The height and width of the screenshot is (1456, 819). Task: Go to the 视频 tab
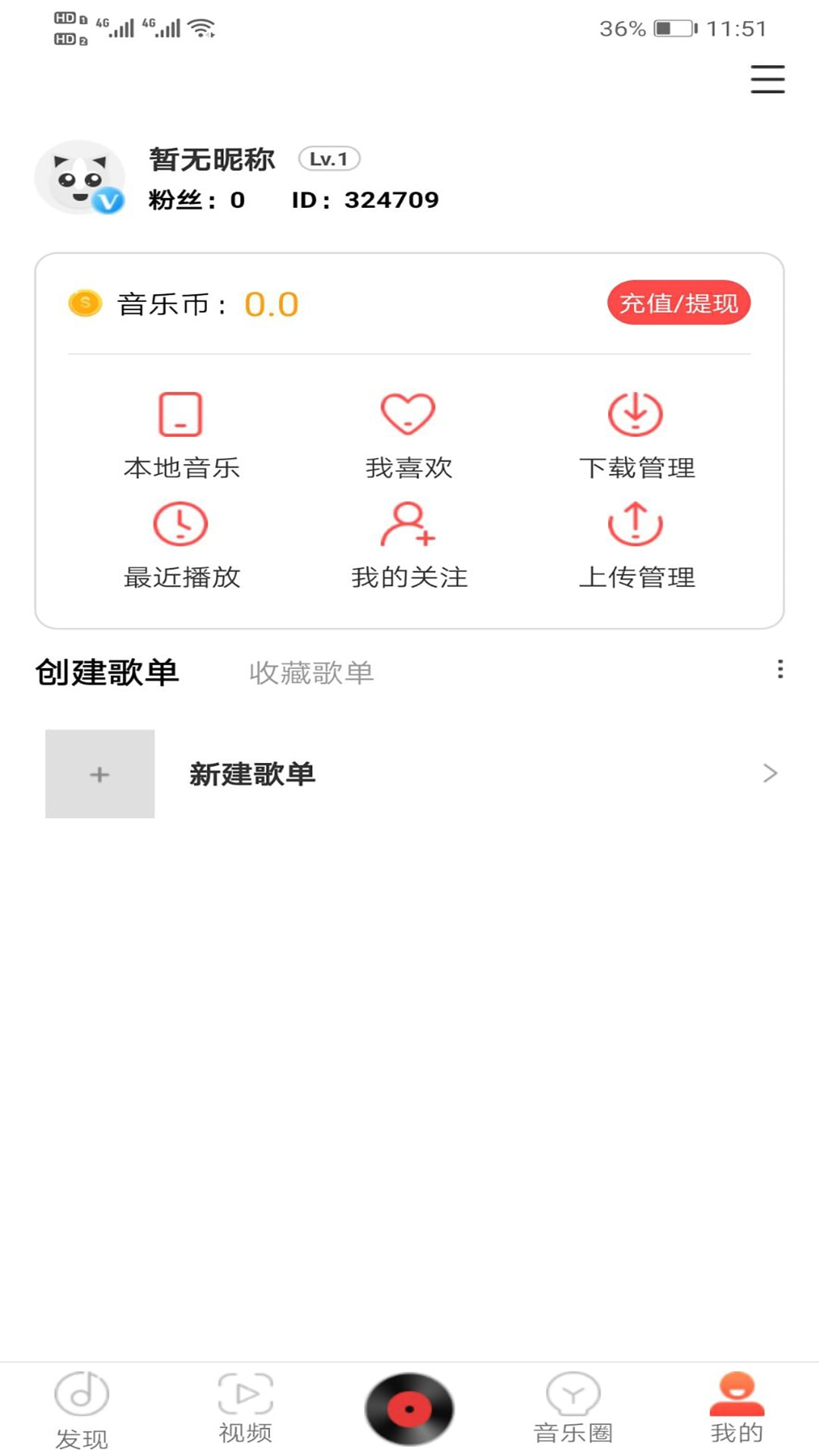point(245,1407)
